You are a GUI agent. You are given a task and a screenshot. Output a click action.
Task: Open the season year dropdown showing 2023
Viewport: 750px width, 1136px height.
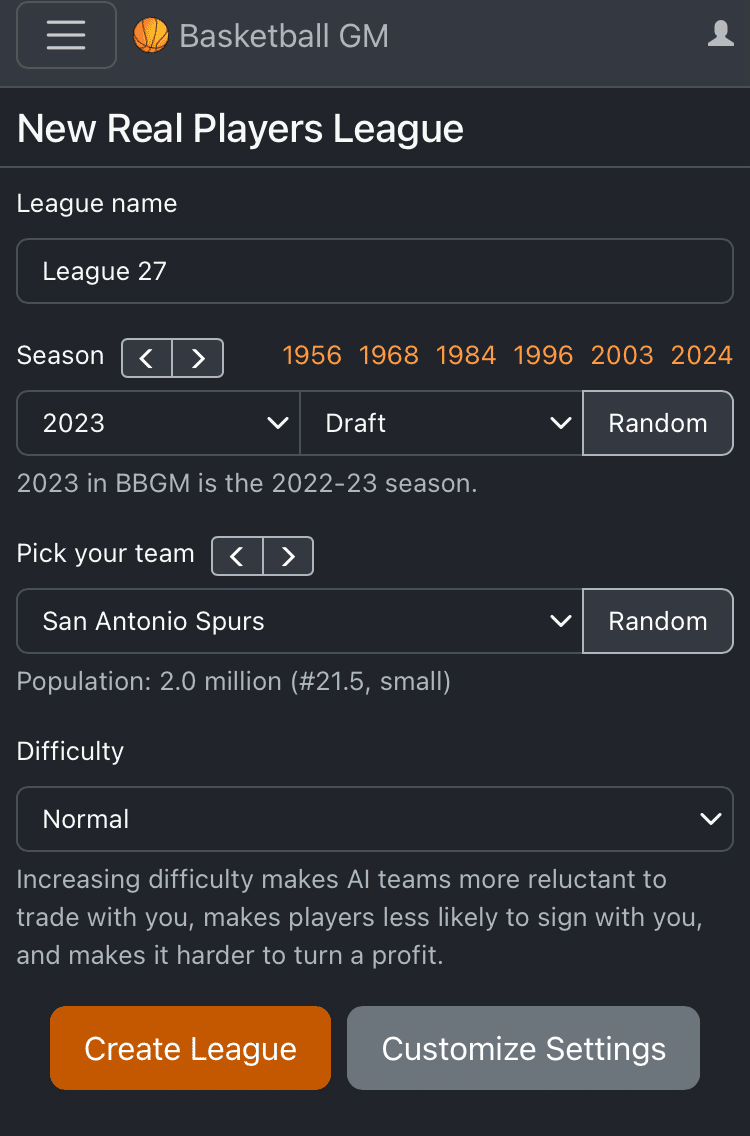tap(157, 423)
